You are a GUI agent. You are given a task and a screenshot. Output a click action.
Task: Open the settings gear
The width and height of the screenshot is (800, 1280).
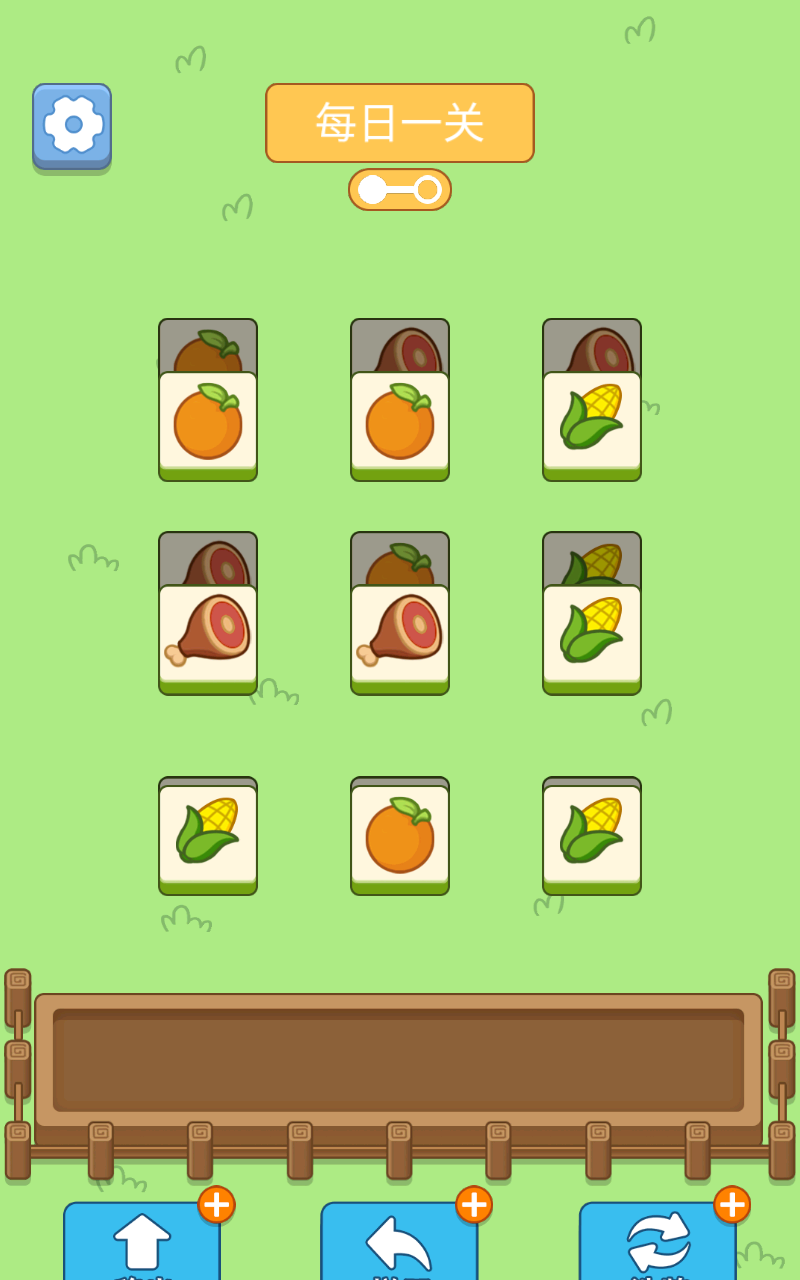(x=72, y=124)
